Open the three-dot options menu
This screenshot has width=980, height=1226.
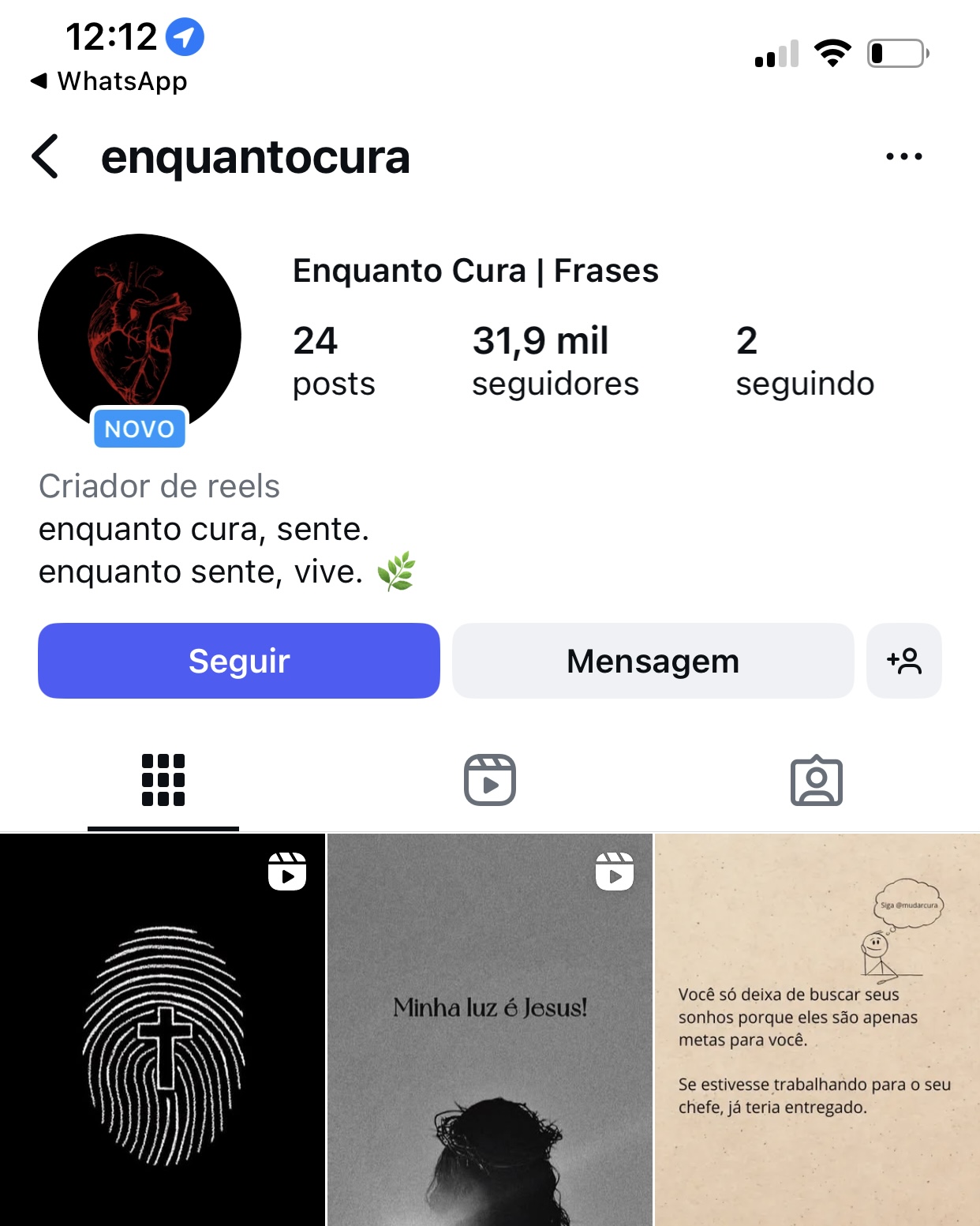903,156
